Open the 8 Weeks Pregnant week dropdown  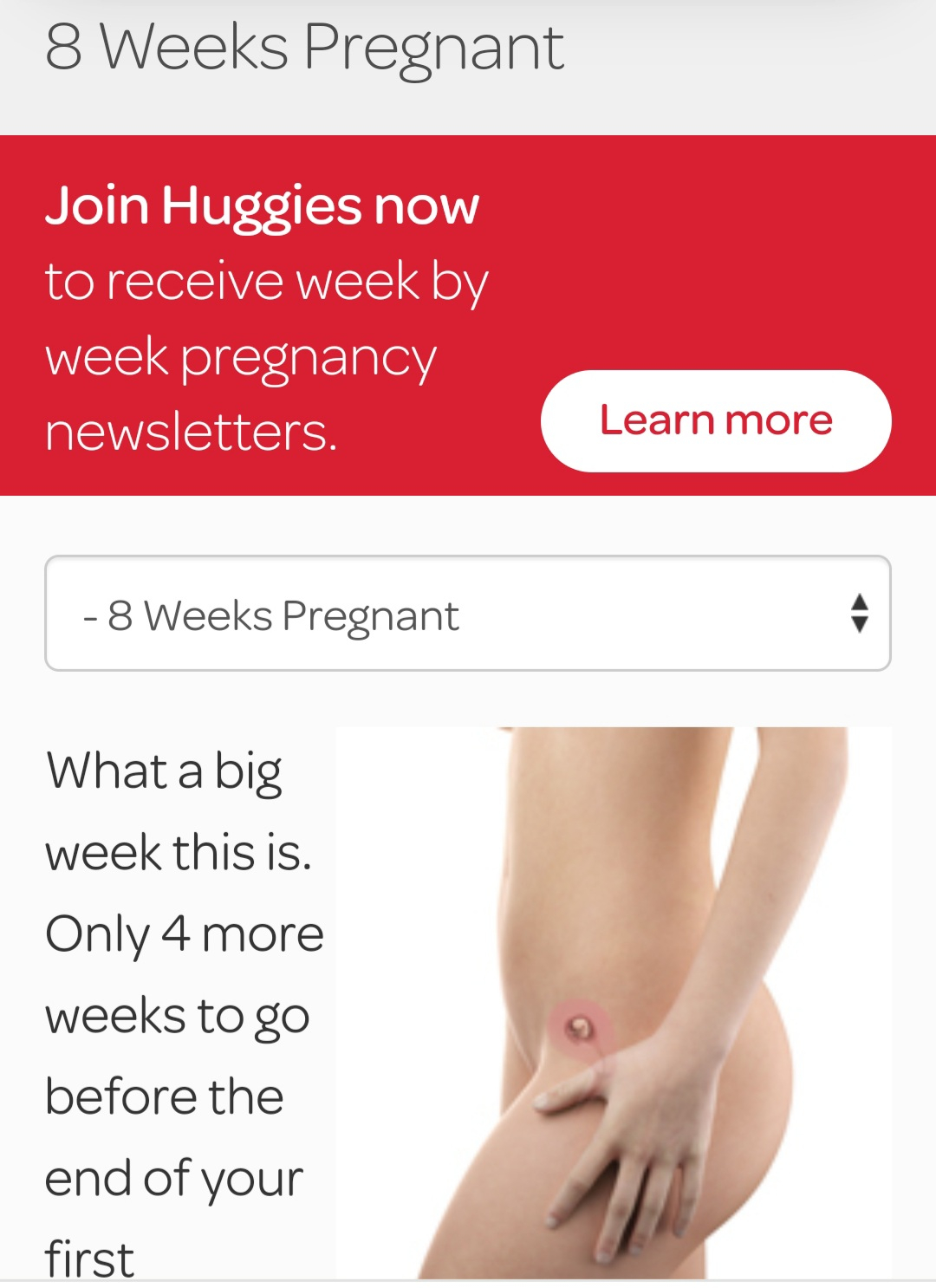coord(468,614)
